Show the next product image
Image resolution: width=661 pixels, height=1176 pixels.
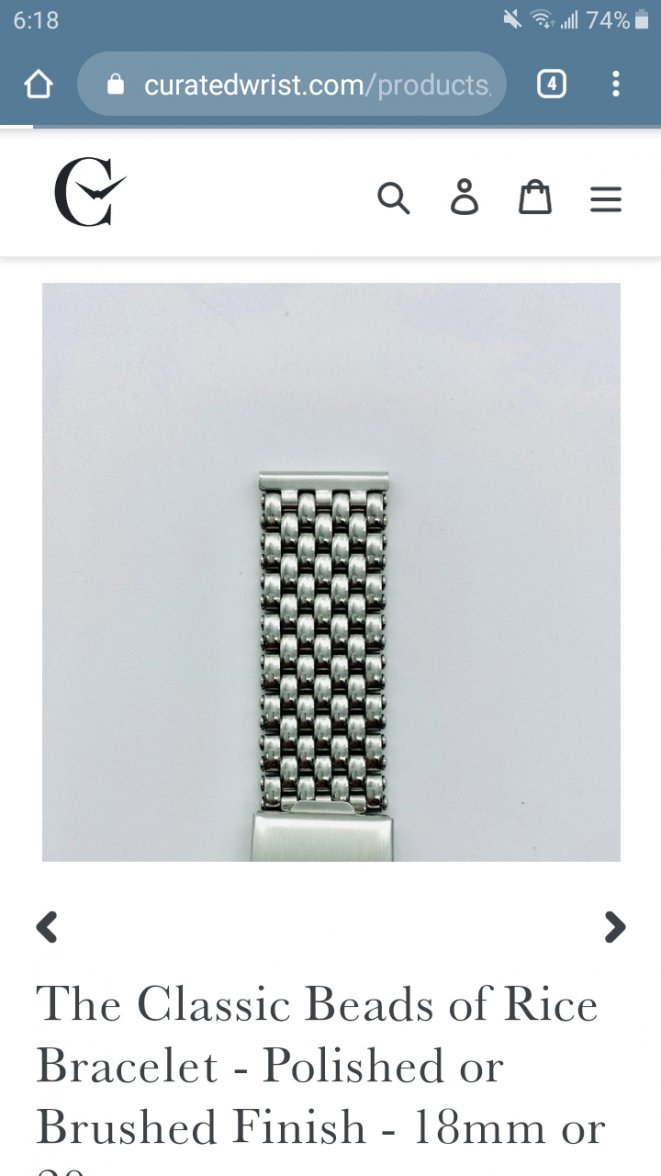coord(614,927)
